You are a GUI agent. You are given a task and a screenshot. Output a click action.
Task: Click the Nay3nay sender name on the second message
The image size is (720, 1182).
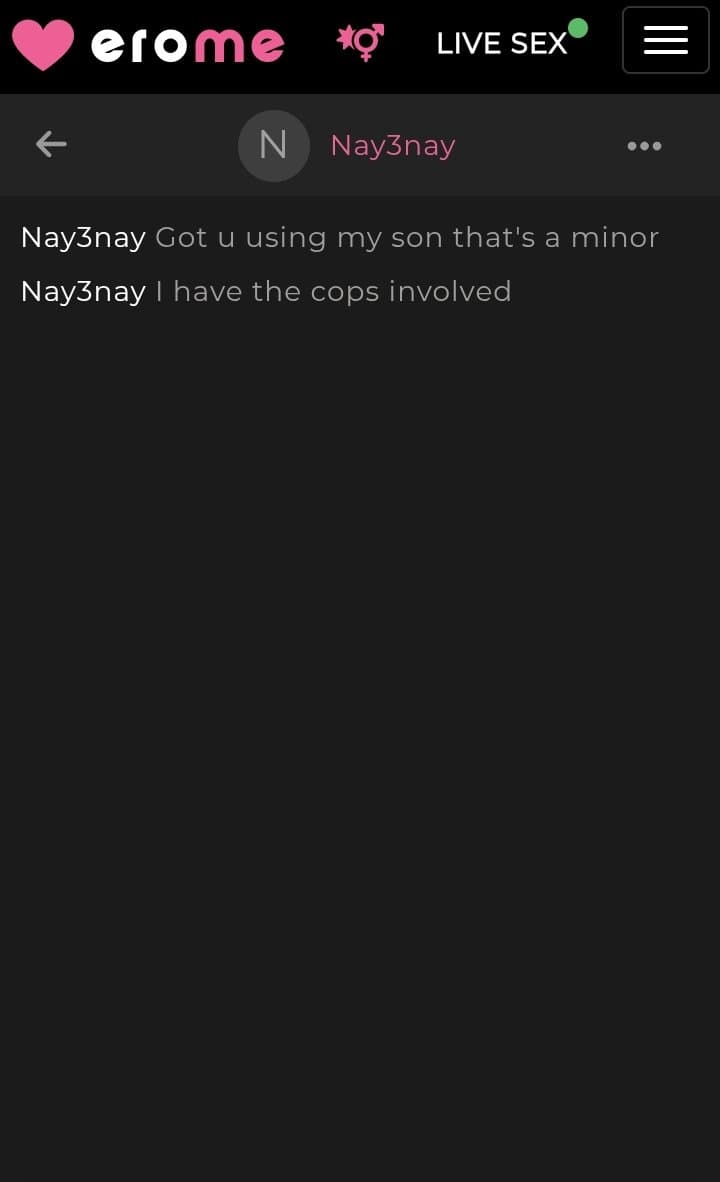83,291
